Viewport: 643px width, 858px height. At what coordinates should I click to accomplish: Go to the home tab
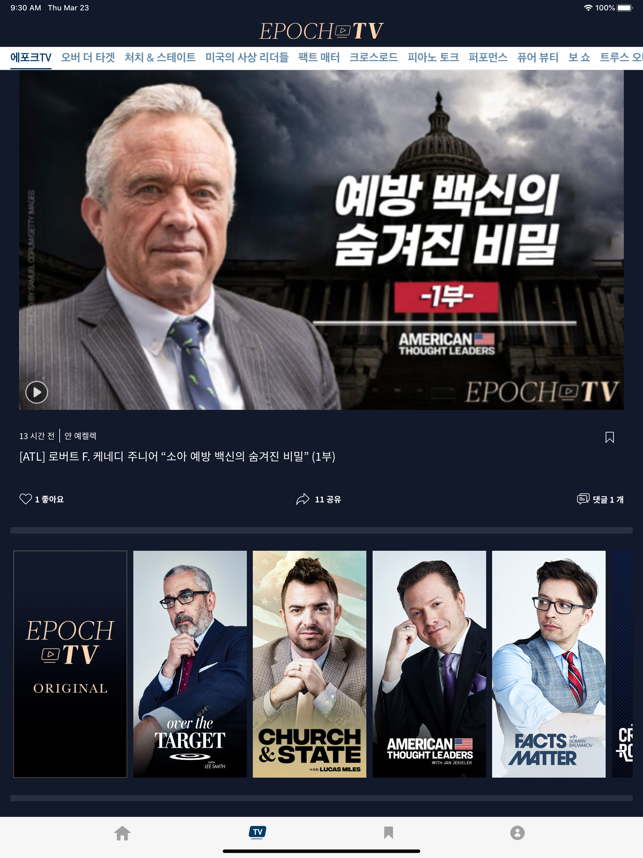(122, 833)
